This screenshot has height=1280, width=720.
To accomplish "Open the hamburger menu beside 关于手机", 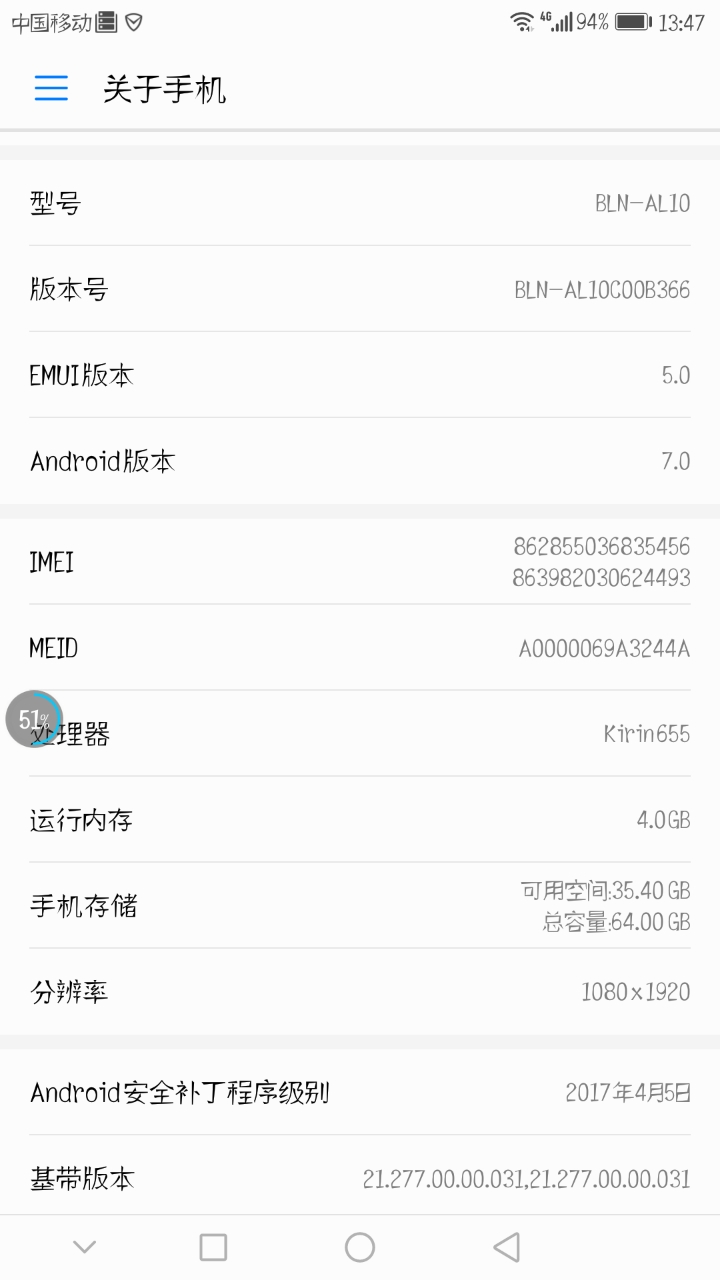I will tap(51, 88).
